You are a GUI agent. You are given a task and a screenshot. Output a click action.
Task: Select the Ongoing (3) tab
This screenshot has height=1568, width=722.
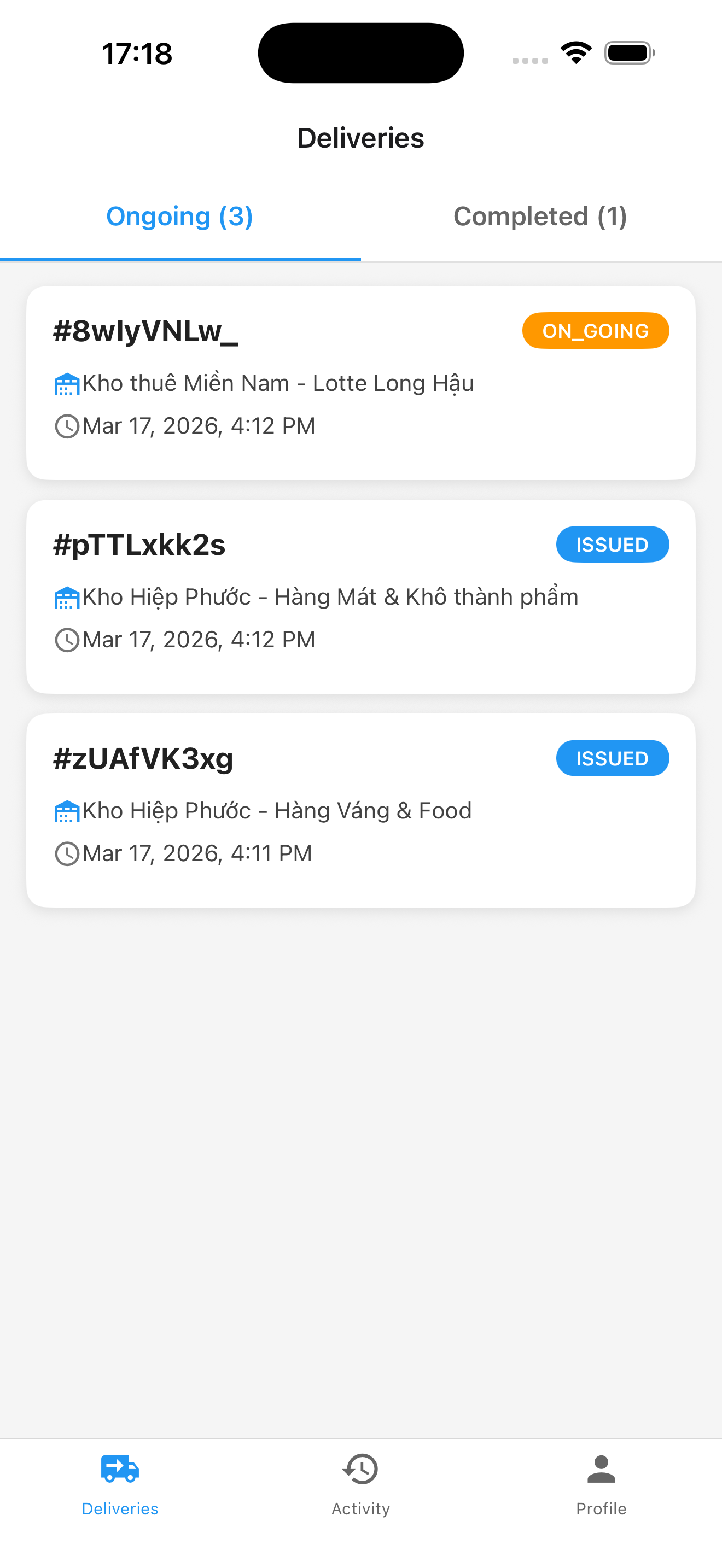coord(179,217)
